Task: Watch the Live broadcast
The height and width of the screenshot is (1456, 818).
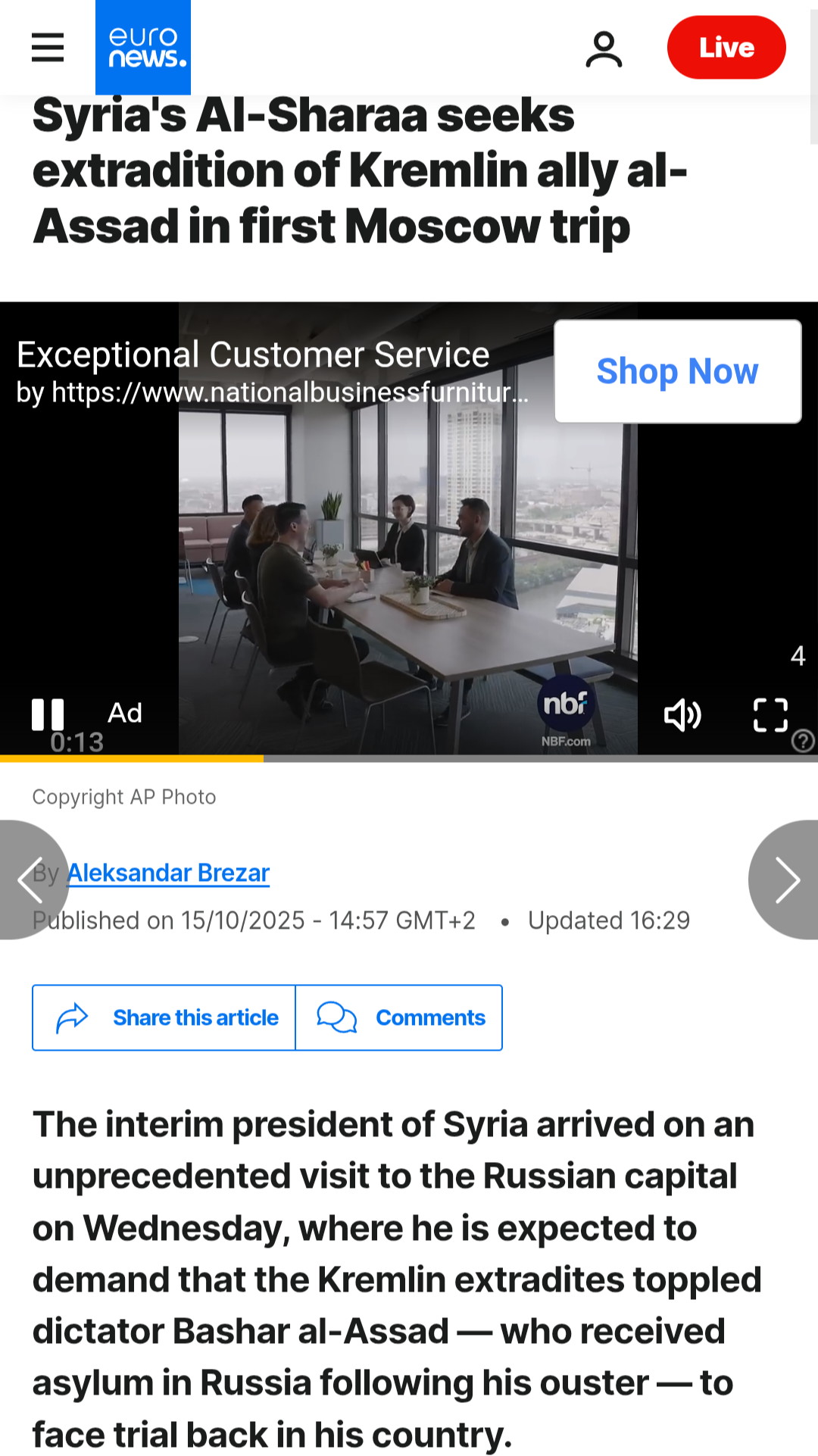Action: (726, 48)
